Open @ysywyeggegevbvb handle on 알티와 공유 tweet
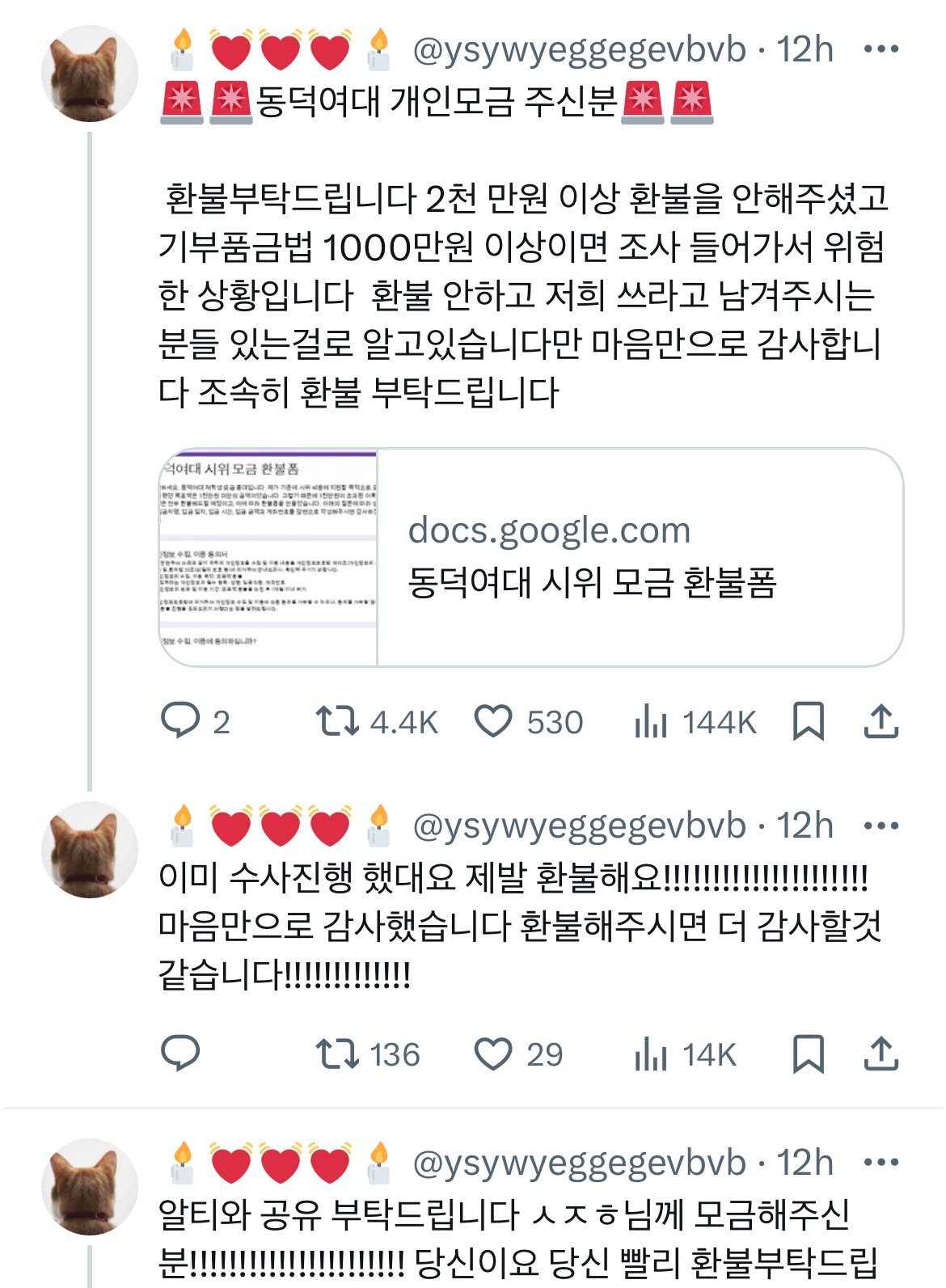 [579, 1163]
